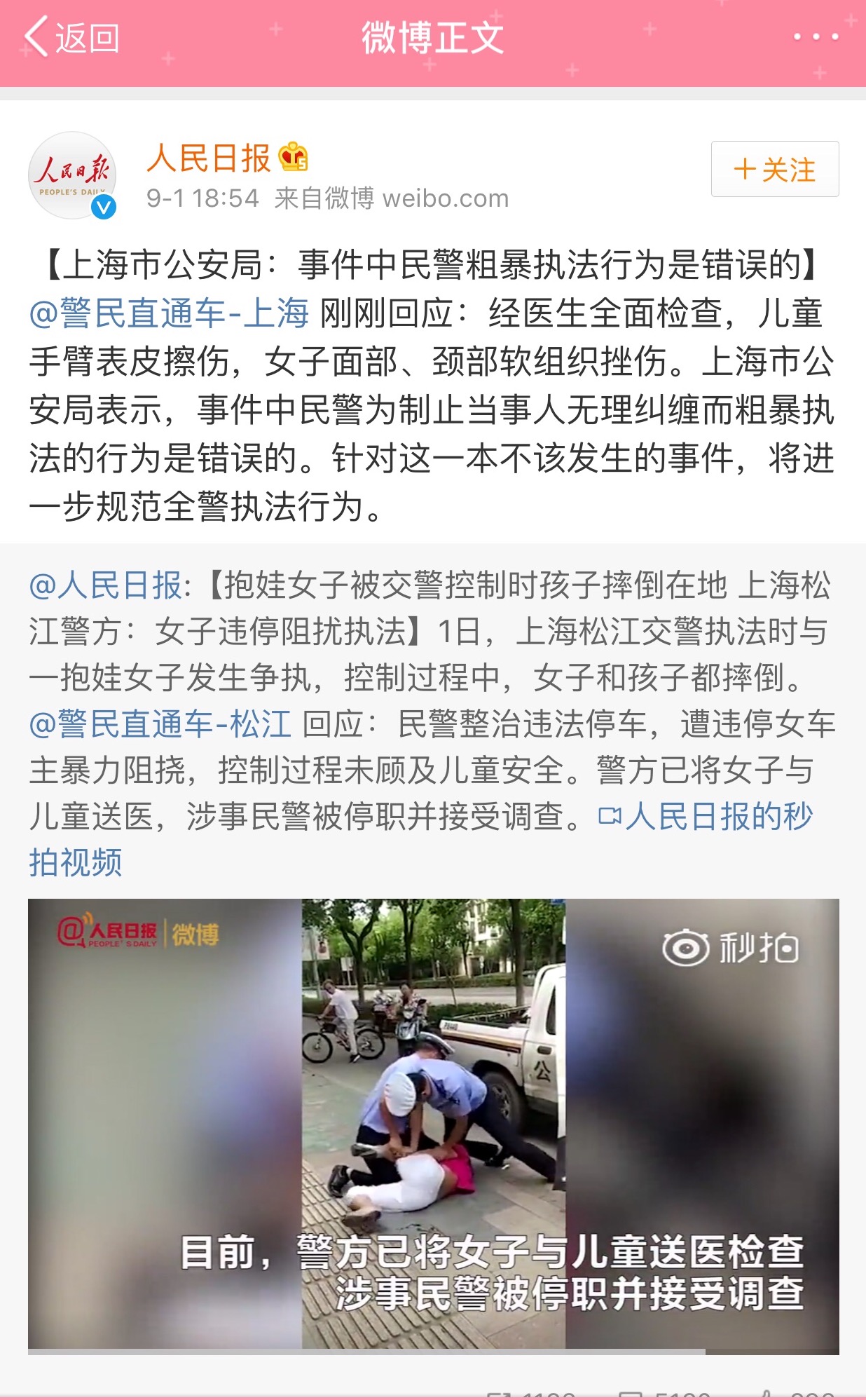The width and height of the screenshot is (866, 1400).
Task: Open the 人民日报 profile avatar
Action: (72, 176)
